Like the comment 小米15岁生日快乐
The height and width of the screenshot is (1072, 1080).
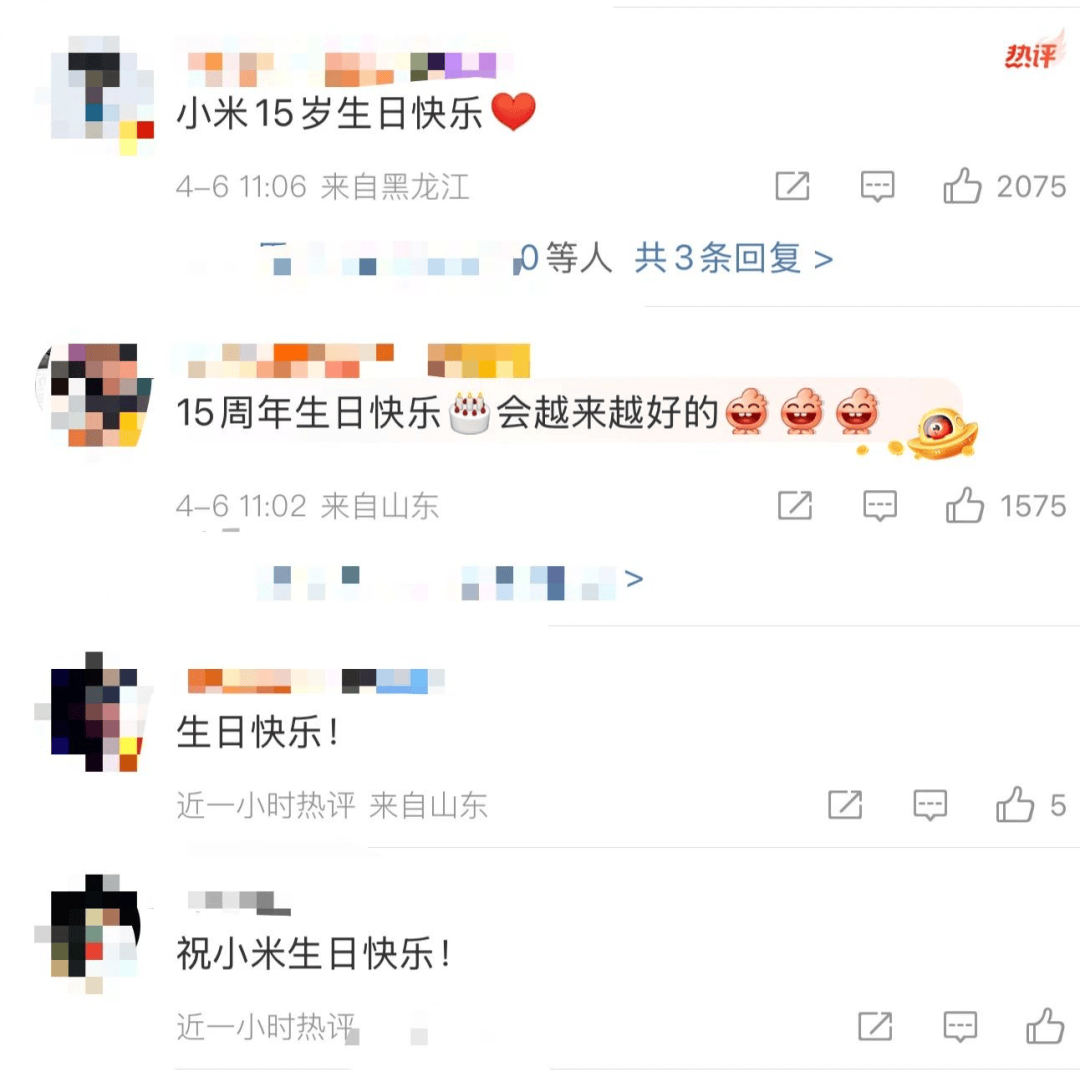(x=963, y=186)
